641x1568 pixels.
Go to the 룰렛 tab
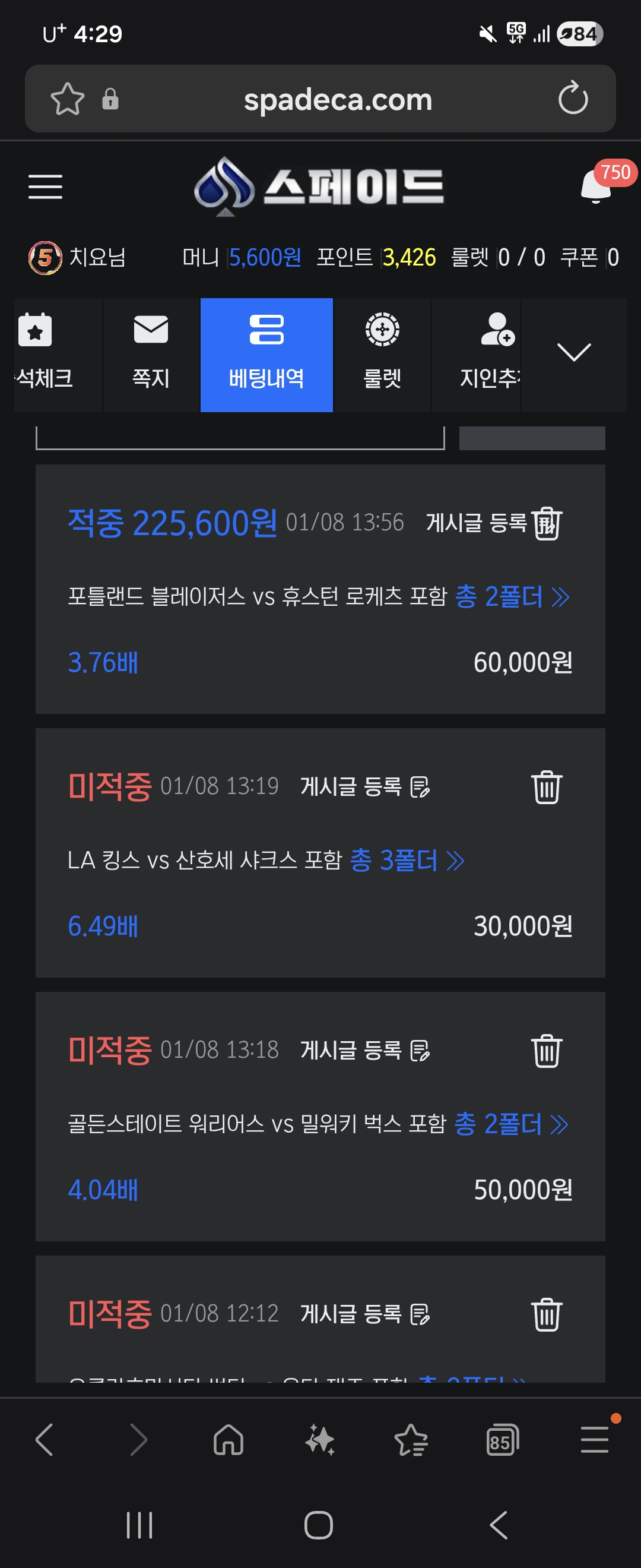(382, 354)
